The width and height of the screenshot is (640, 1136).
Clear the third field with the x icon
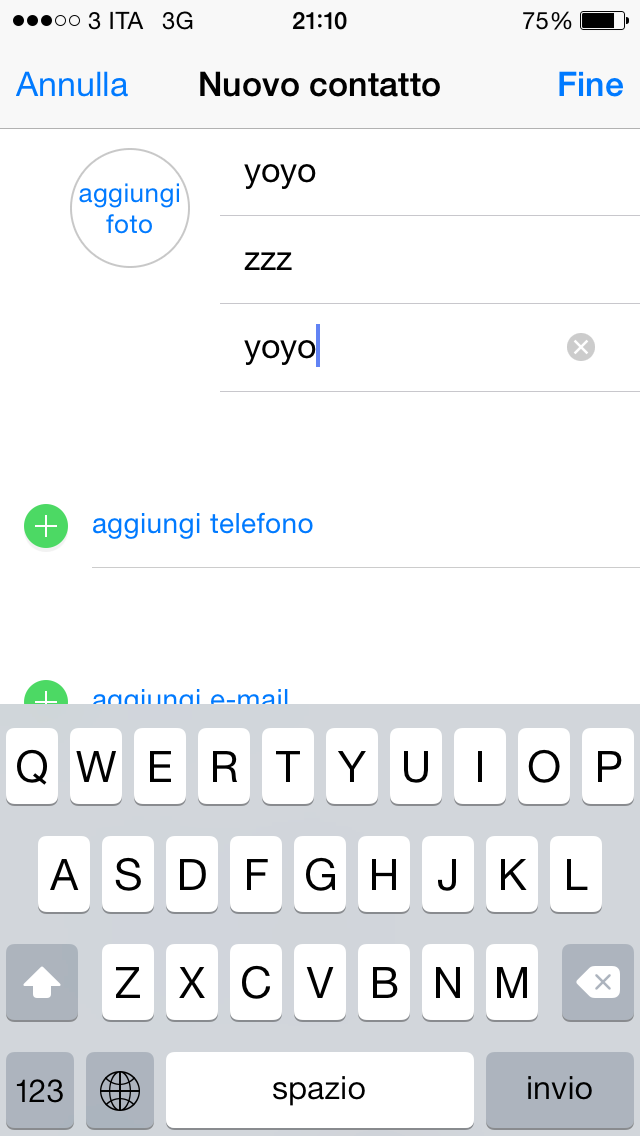pyautogui.click(x=581, y=347)
